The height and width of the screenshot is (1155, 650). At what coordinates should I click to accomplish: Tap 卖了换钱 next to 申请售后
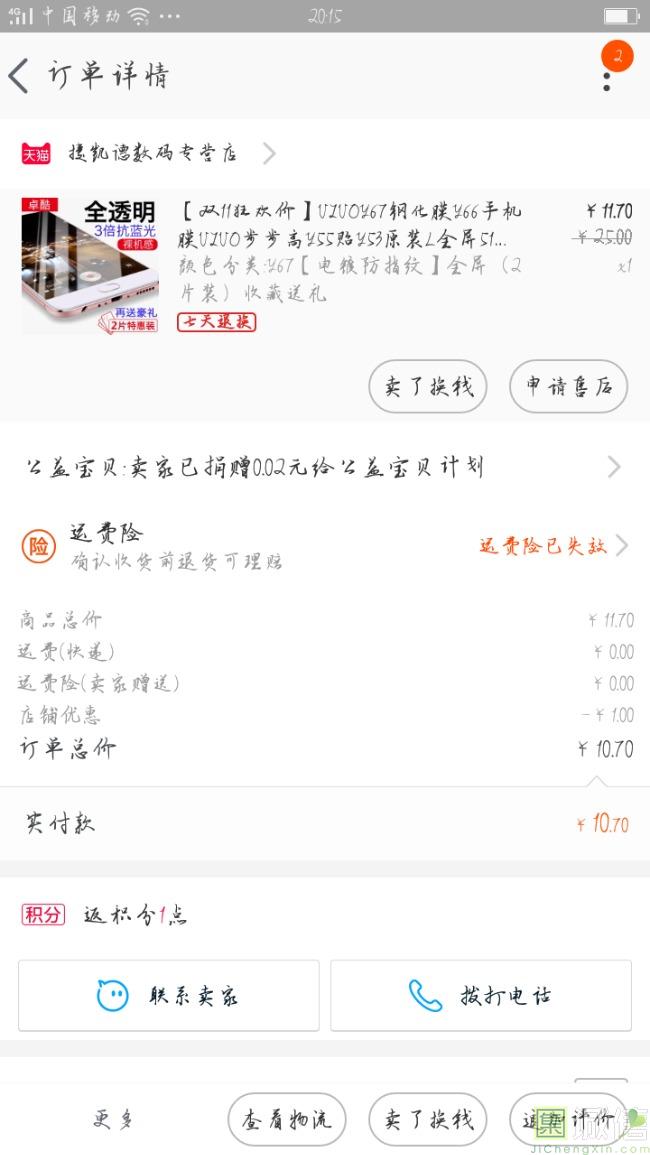(428, 386)
